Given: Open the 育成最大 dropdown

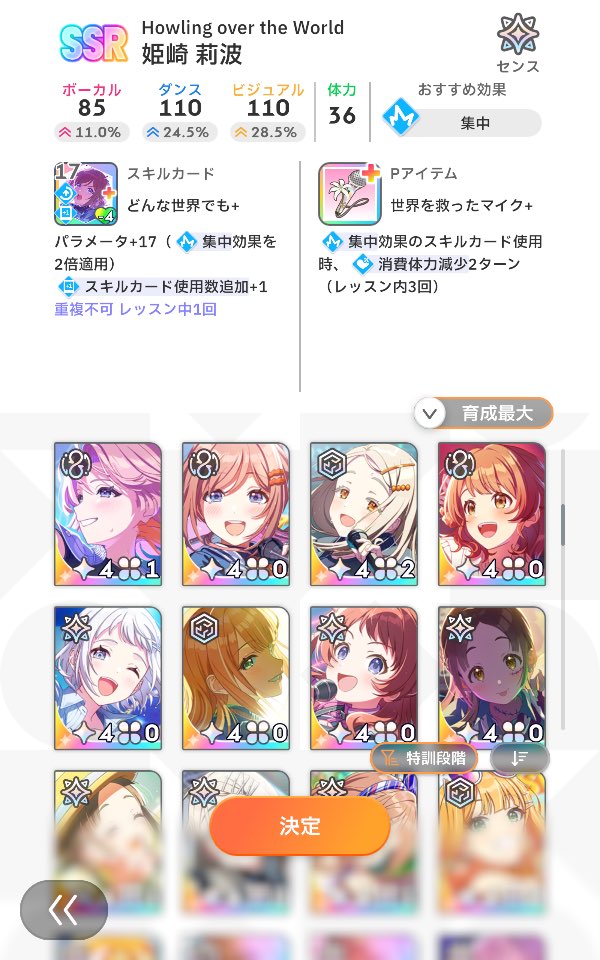Looking at the screenshot, I should [484, 413].
